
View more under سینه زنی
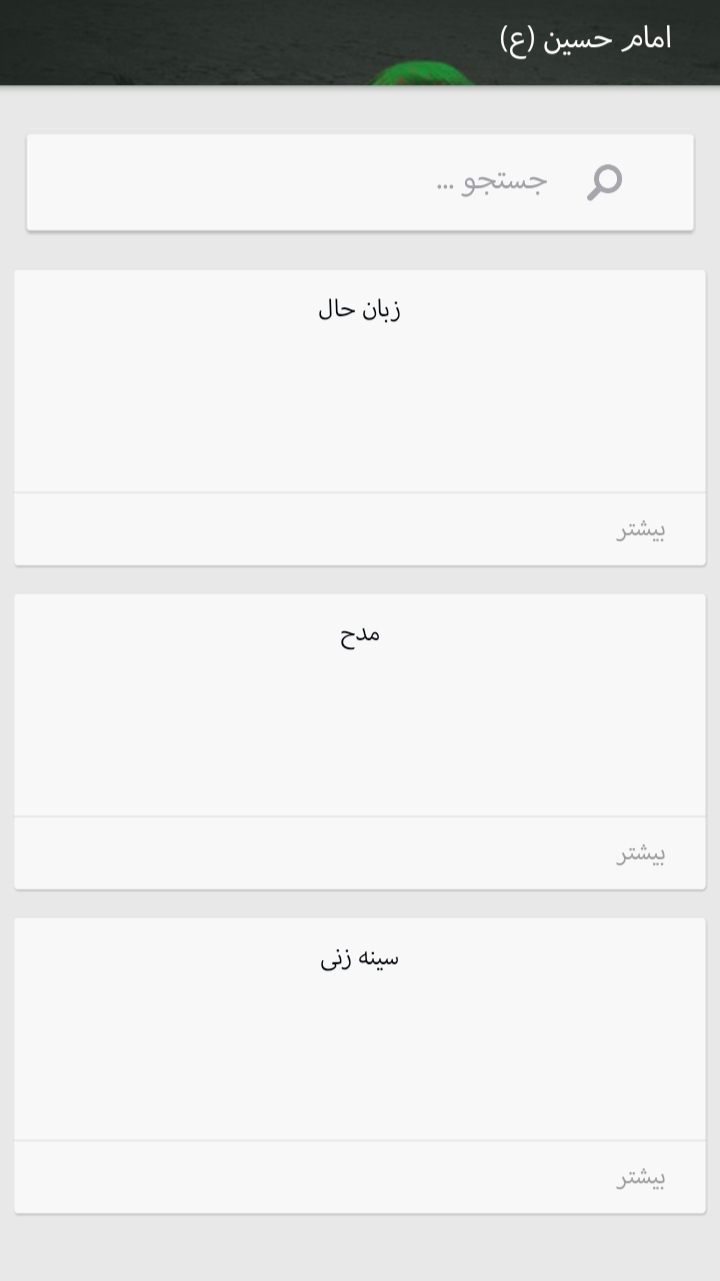coord(640,1177)
